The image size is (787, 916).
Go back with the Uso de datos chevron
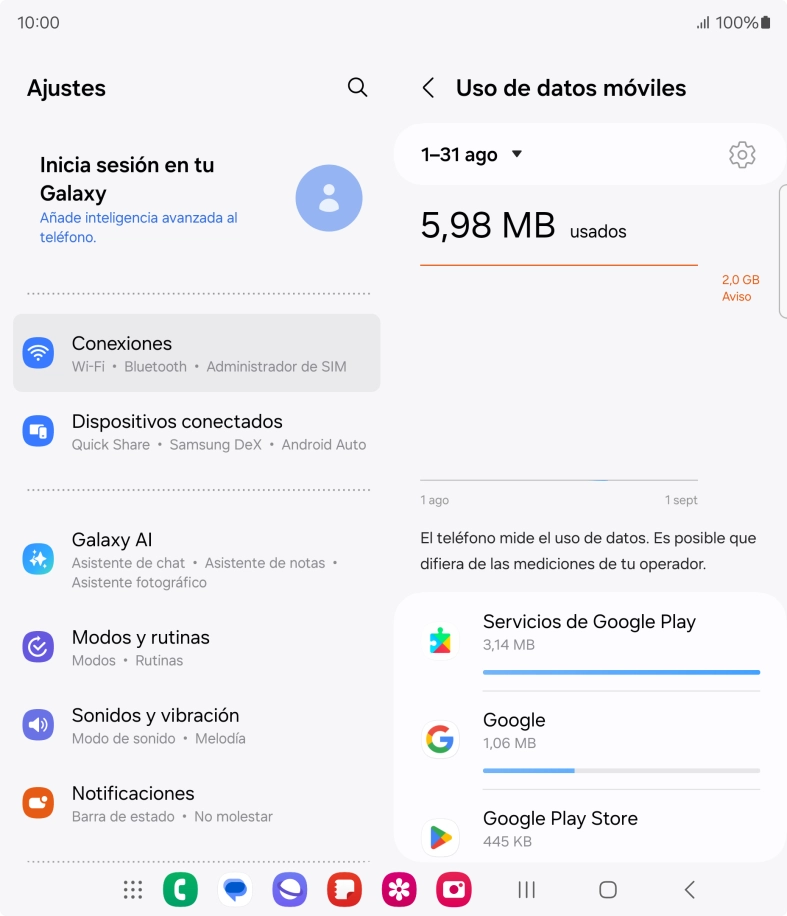click(x=428, y=87)
